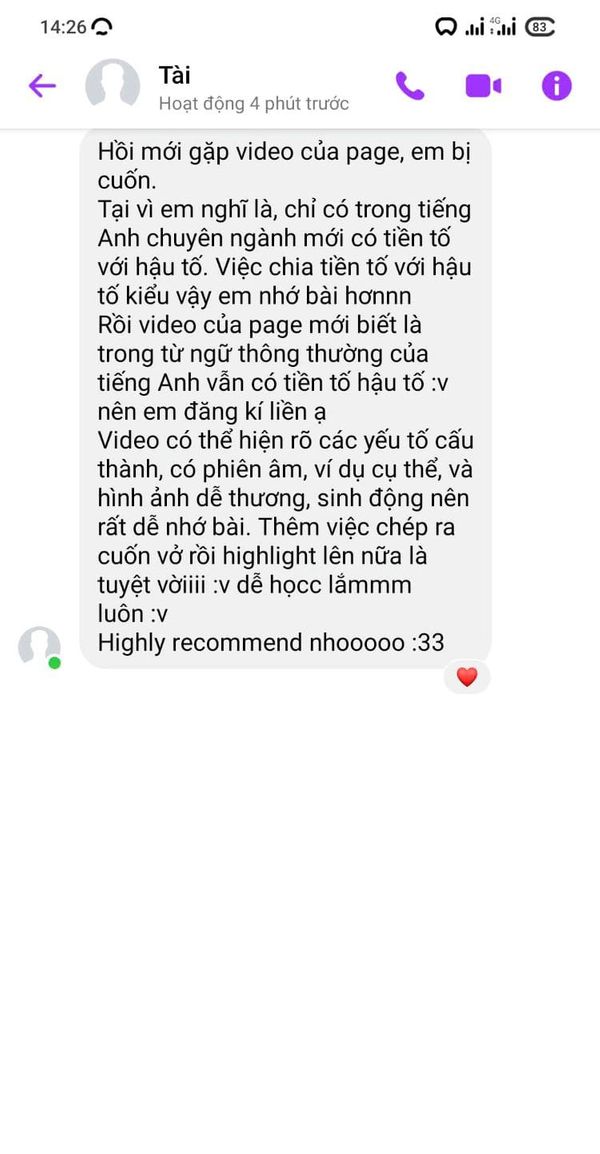Start a voice call with Tài
This screenshot has height=1154, width=600.
coord(410,86)
